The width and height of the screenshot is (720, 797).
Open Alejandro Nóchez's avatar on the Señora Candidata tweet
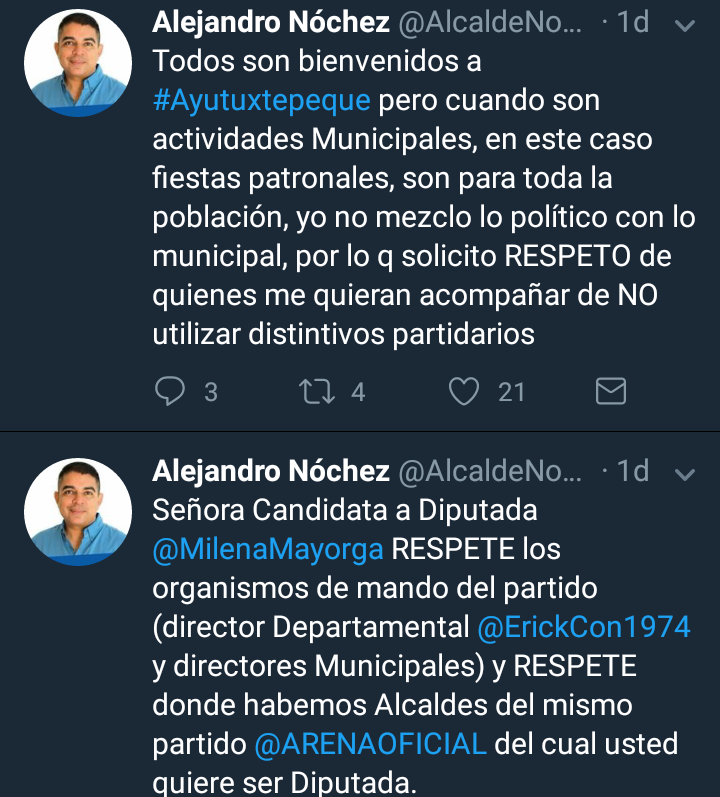click(78, 513)
